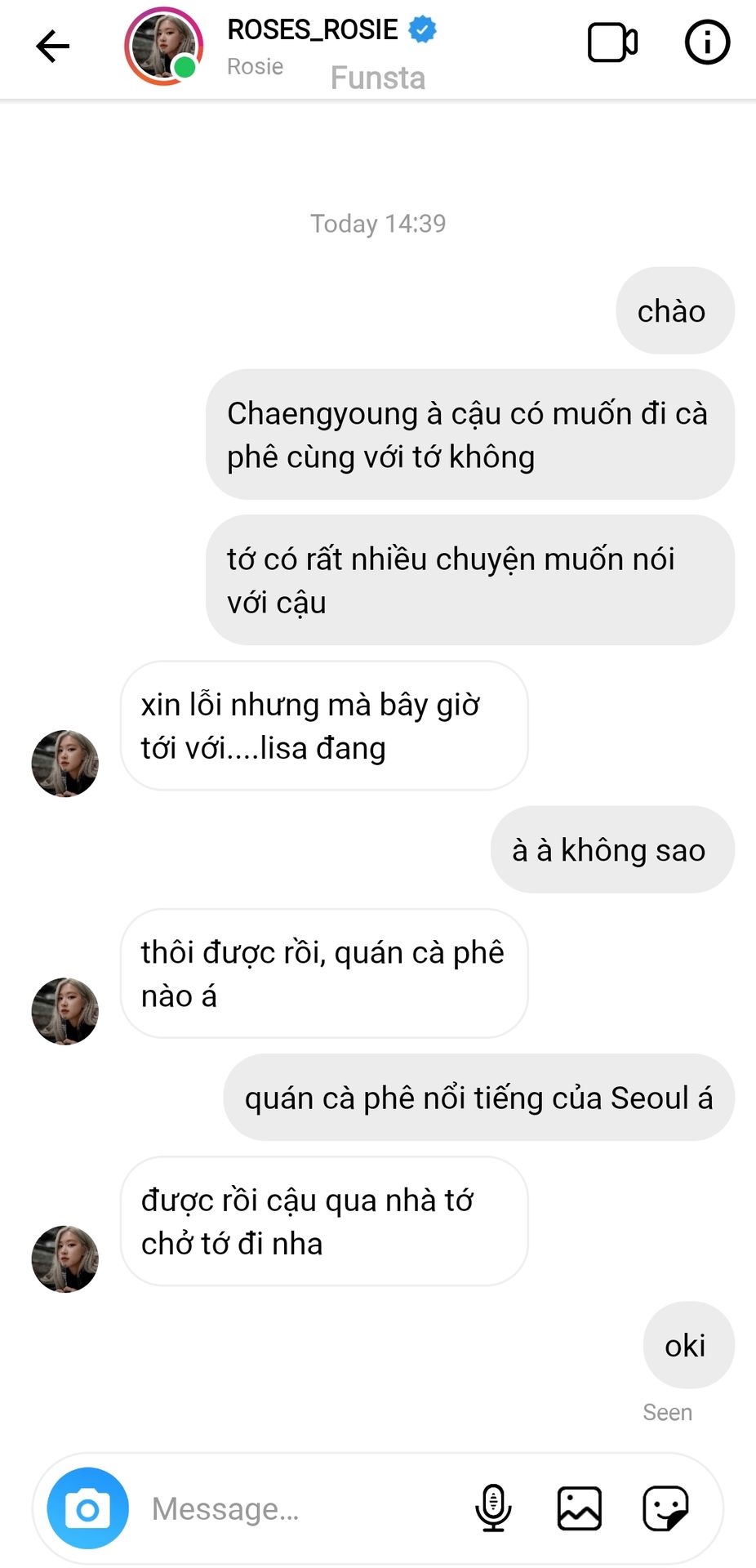The width and height of the screenshot is (756, 1568).
Task: Open the sticker picker icon
Action: [x=665, y=1508]
